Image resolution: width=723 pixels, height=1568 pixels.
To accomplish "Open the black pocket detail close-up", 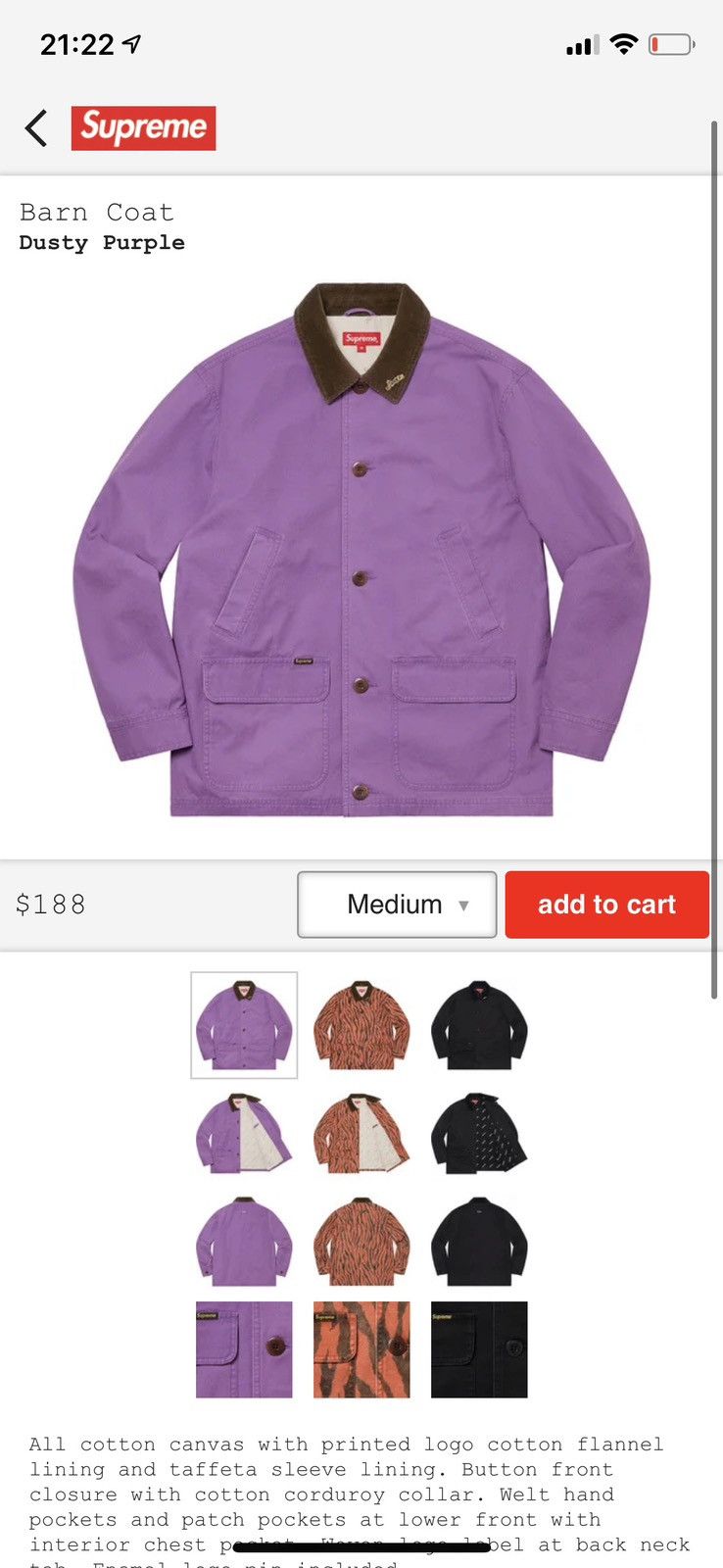I will tap(479, 1349).
